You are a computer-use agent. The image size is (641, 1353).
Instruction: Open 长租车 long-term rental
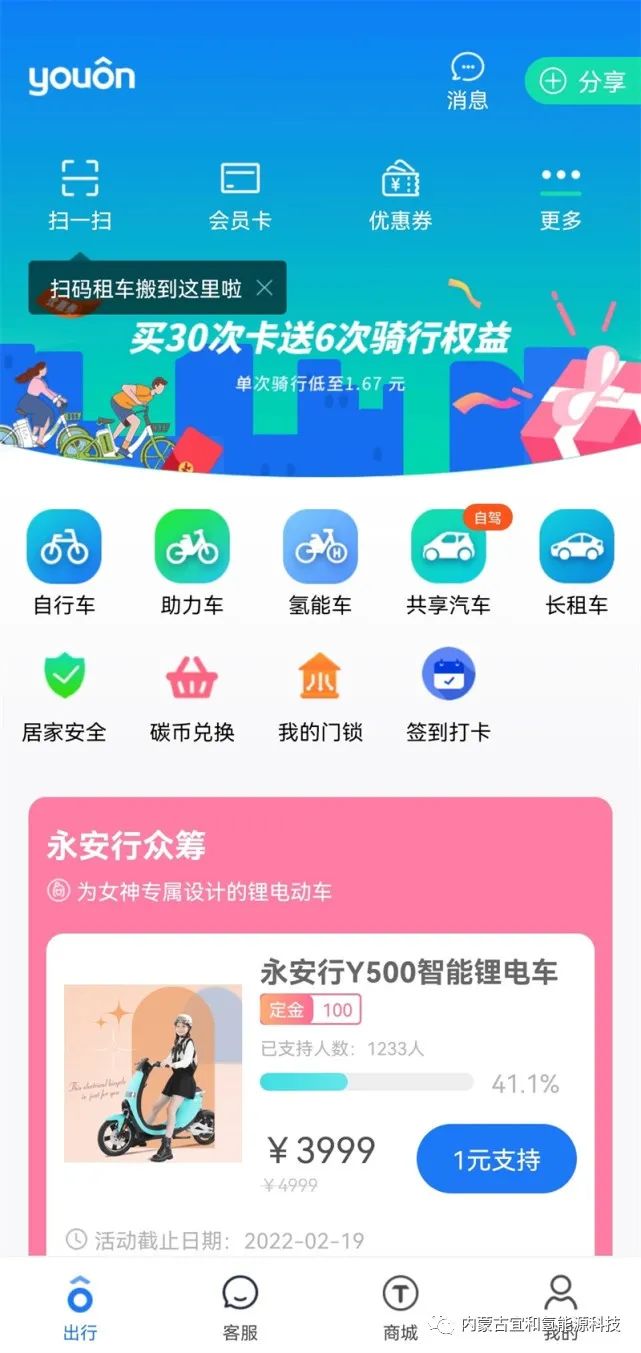point(576,562)
